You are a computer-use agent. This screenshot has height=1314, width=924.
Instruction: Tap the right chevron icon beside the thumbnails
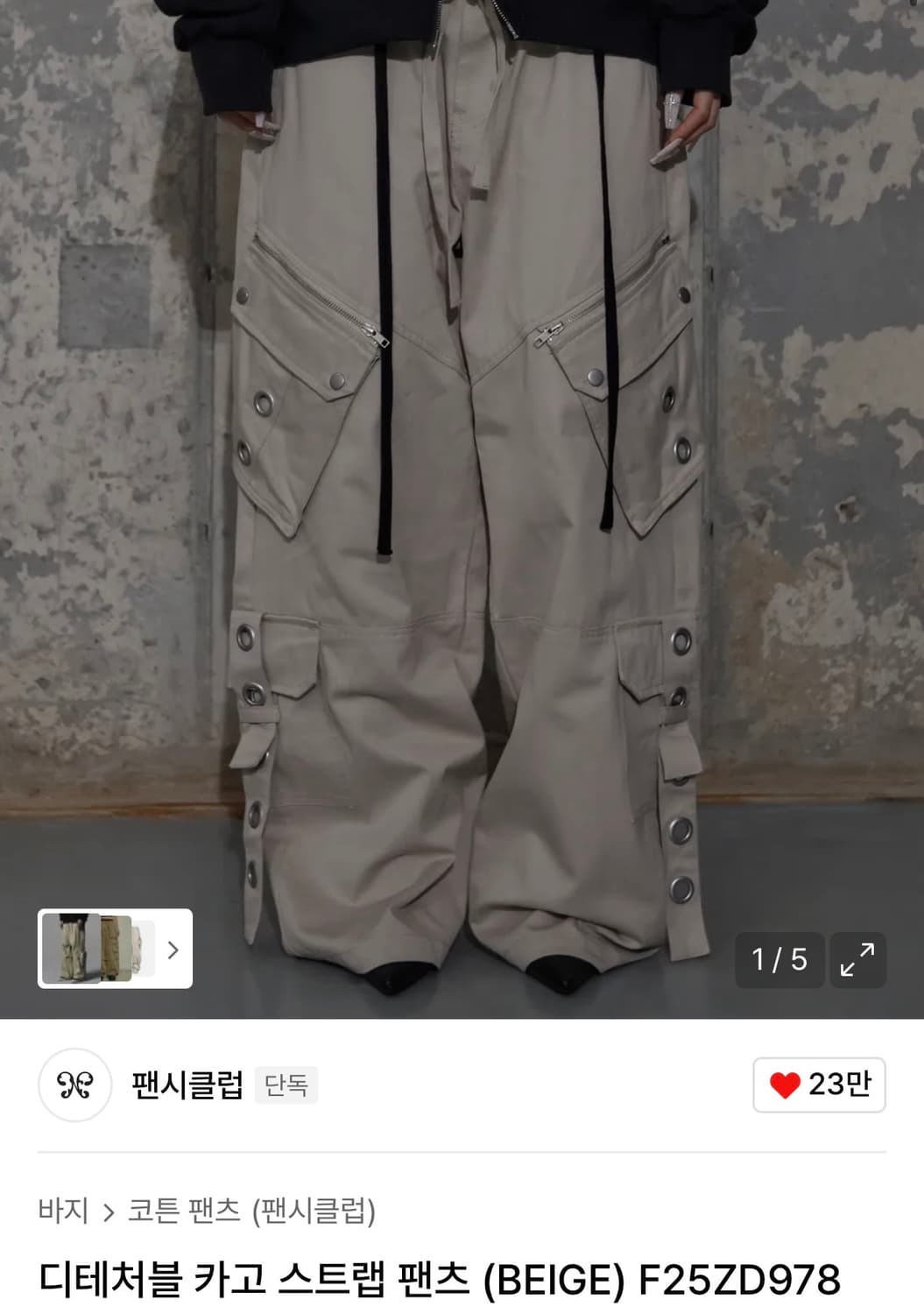pos(173,948)
